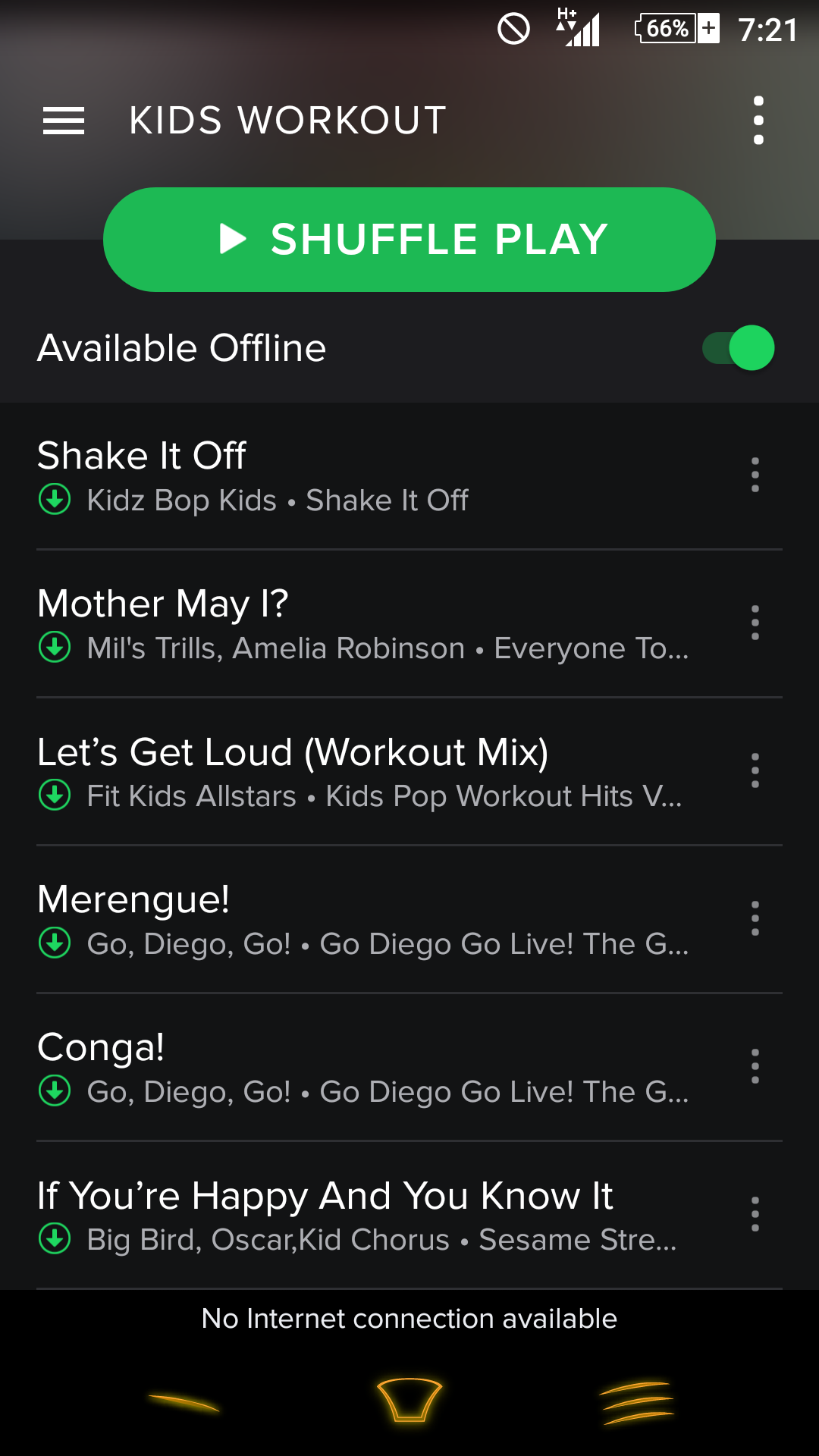The height and width of the screenshot is (1456, 819).
Task: Select the song Merengue!
Action: (x=303, y=919)
